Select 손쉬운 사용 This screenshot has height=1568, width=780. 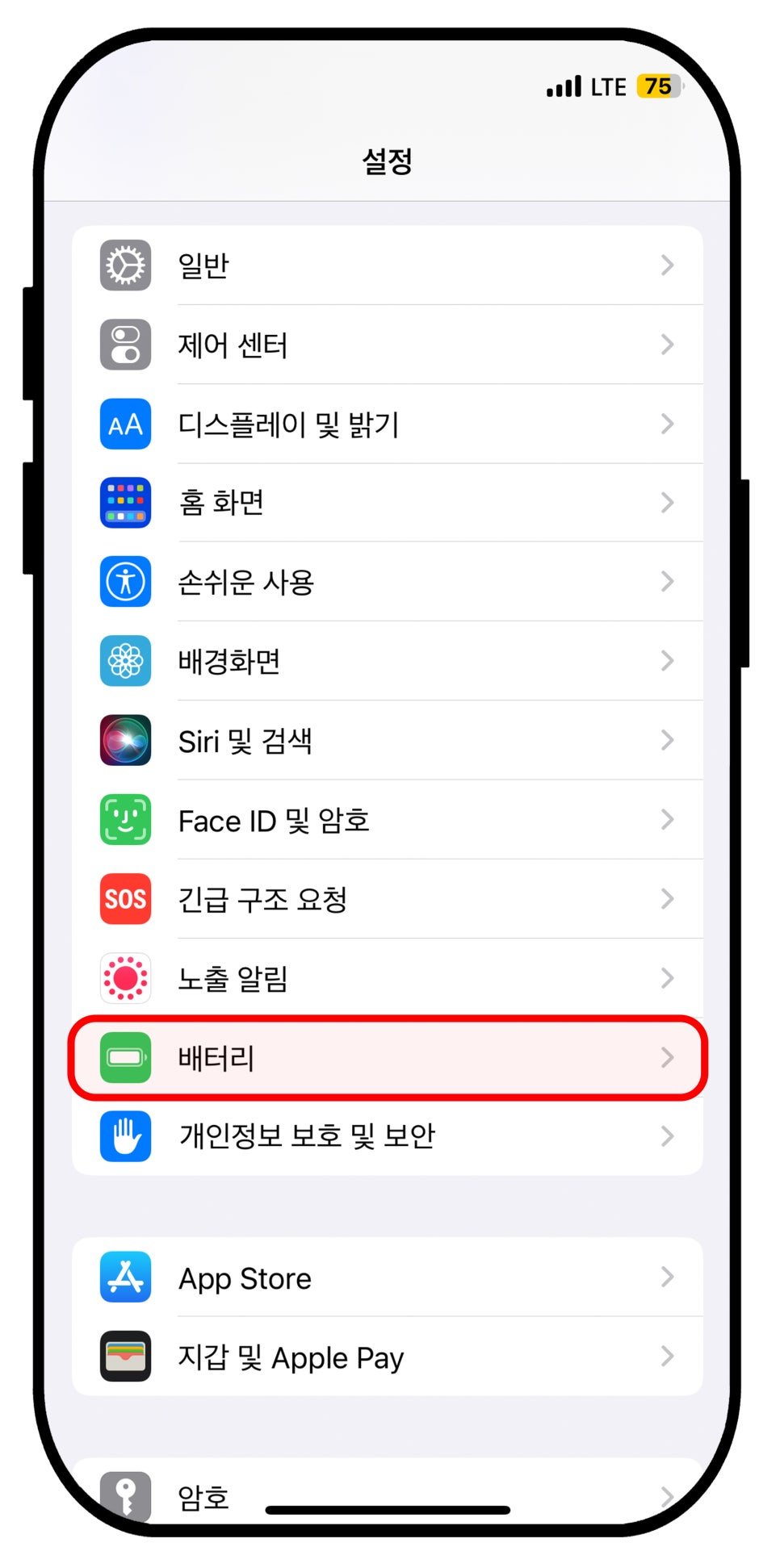388,582
